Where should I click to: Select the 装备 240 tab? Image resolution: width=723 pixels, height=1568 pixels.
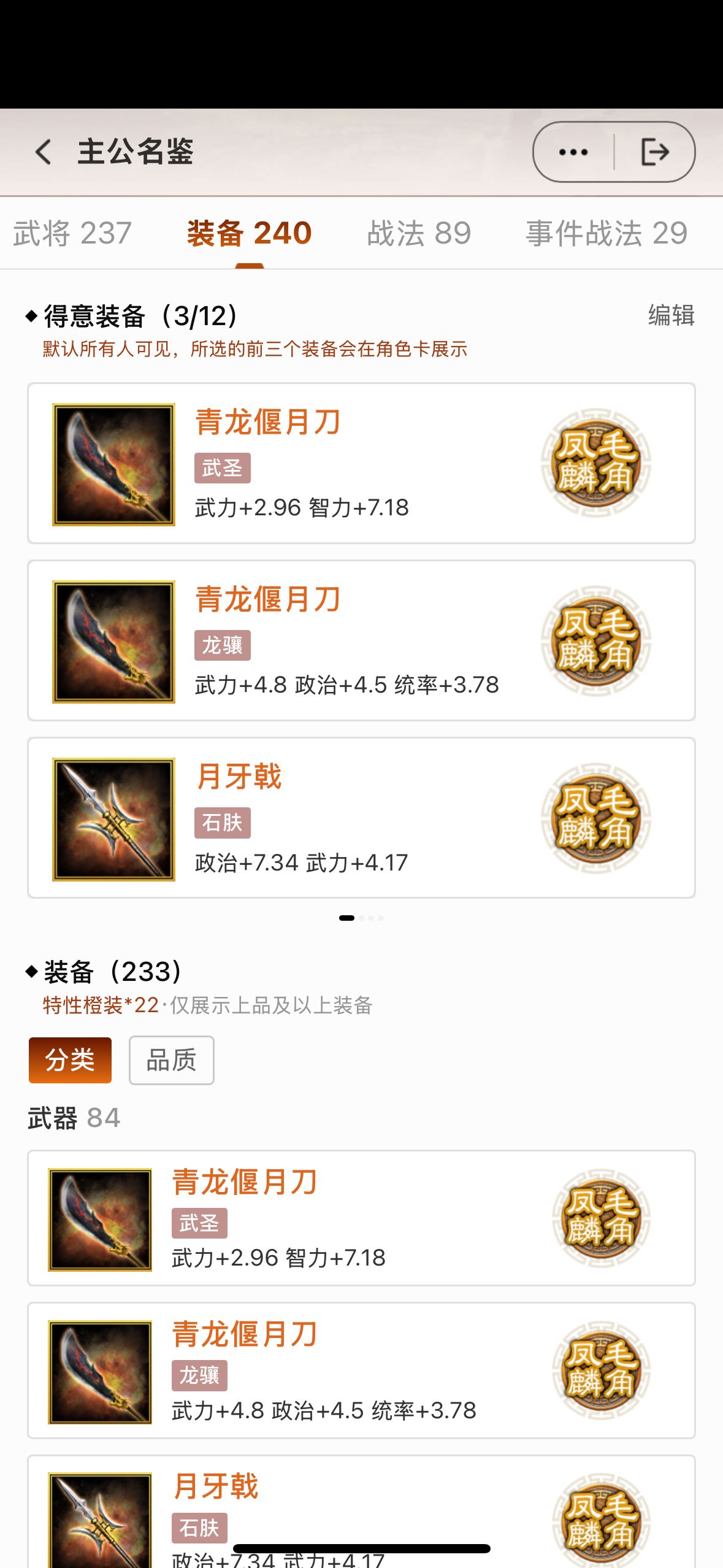(250, 233)
